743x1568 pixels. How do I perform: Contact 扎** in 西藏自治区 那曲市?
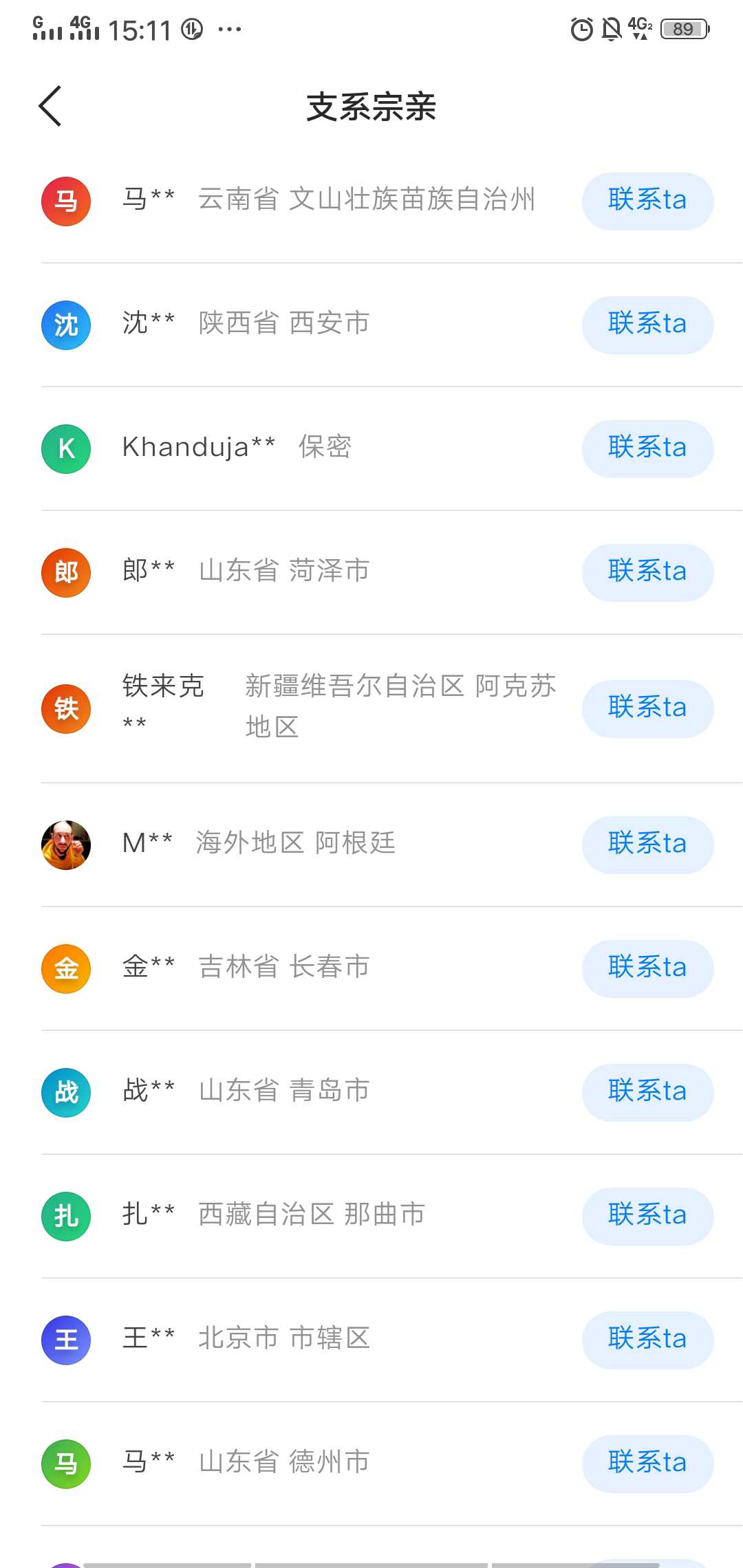(647, 1216)
